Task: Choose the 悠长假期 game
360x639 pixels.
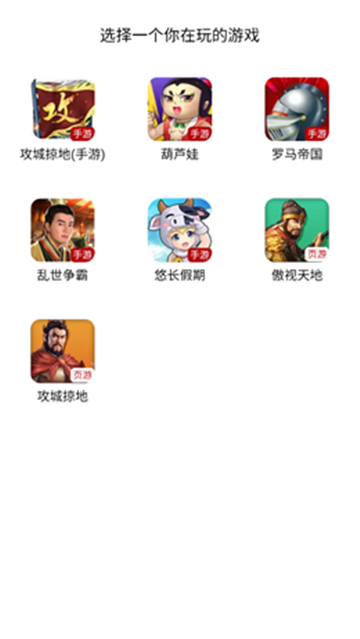Action: pyautogui.click(x=180, y=230)
